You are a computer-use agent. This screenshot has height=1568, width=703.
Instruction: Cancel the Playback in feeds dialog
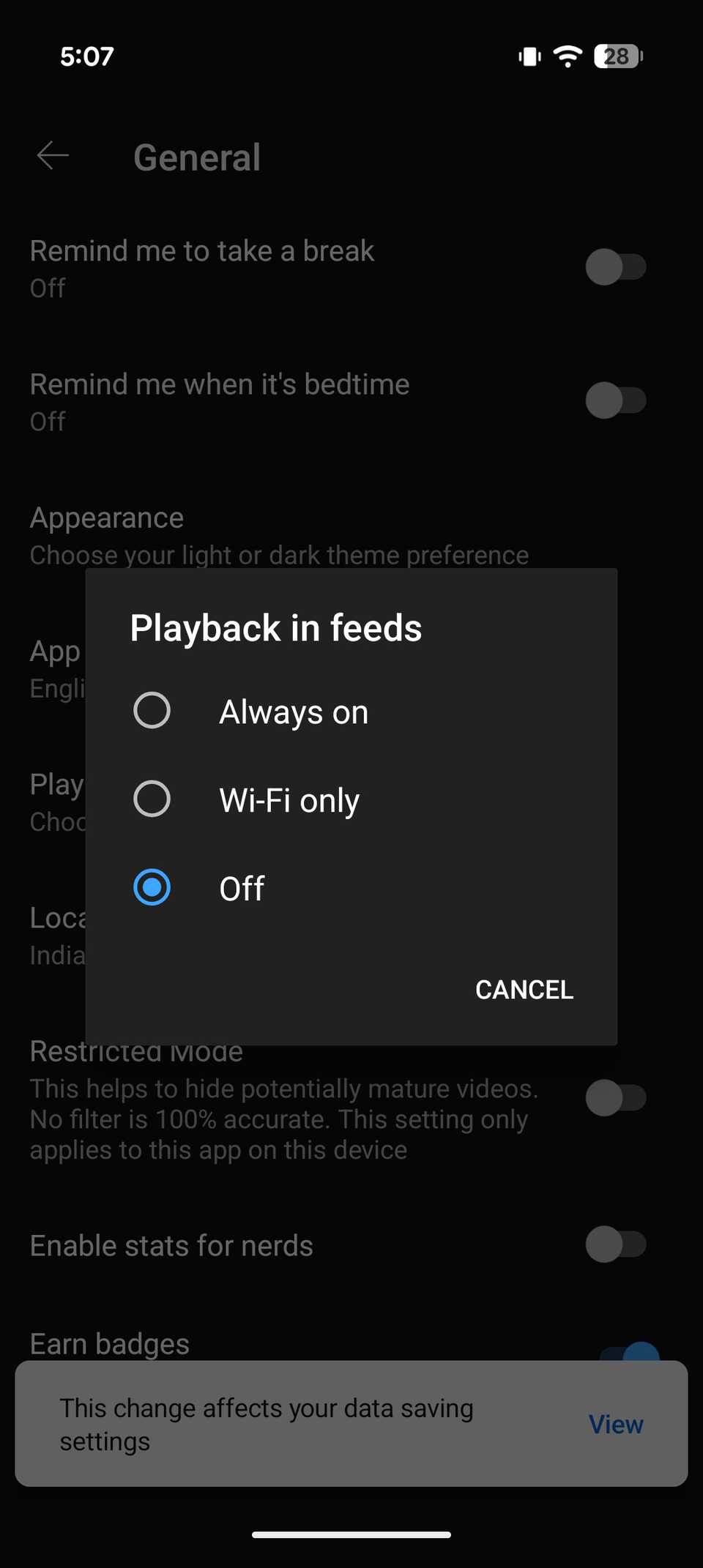[x=524, y=990]
